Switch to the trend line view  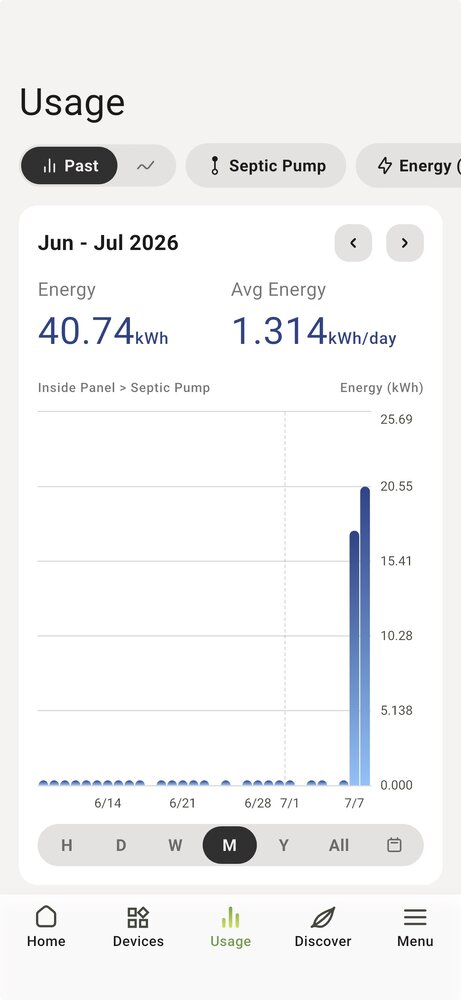tap(145, 166)
